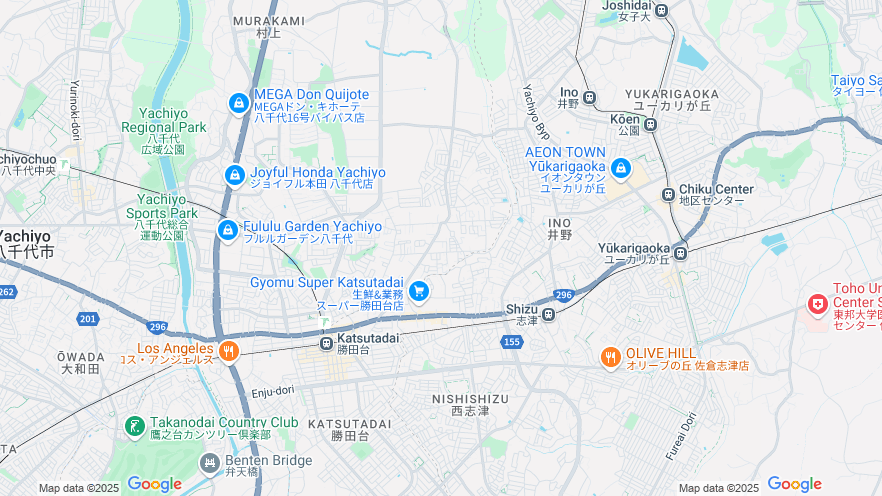This screenshot has height=496, width=882.
Task: Tap the Fululu Garden Yachiyo pin
Action: (228, 231)
